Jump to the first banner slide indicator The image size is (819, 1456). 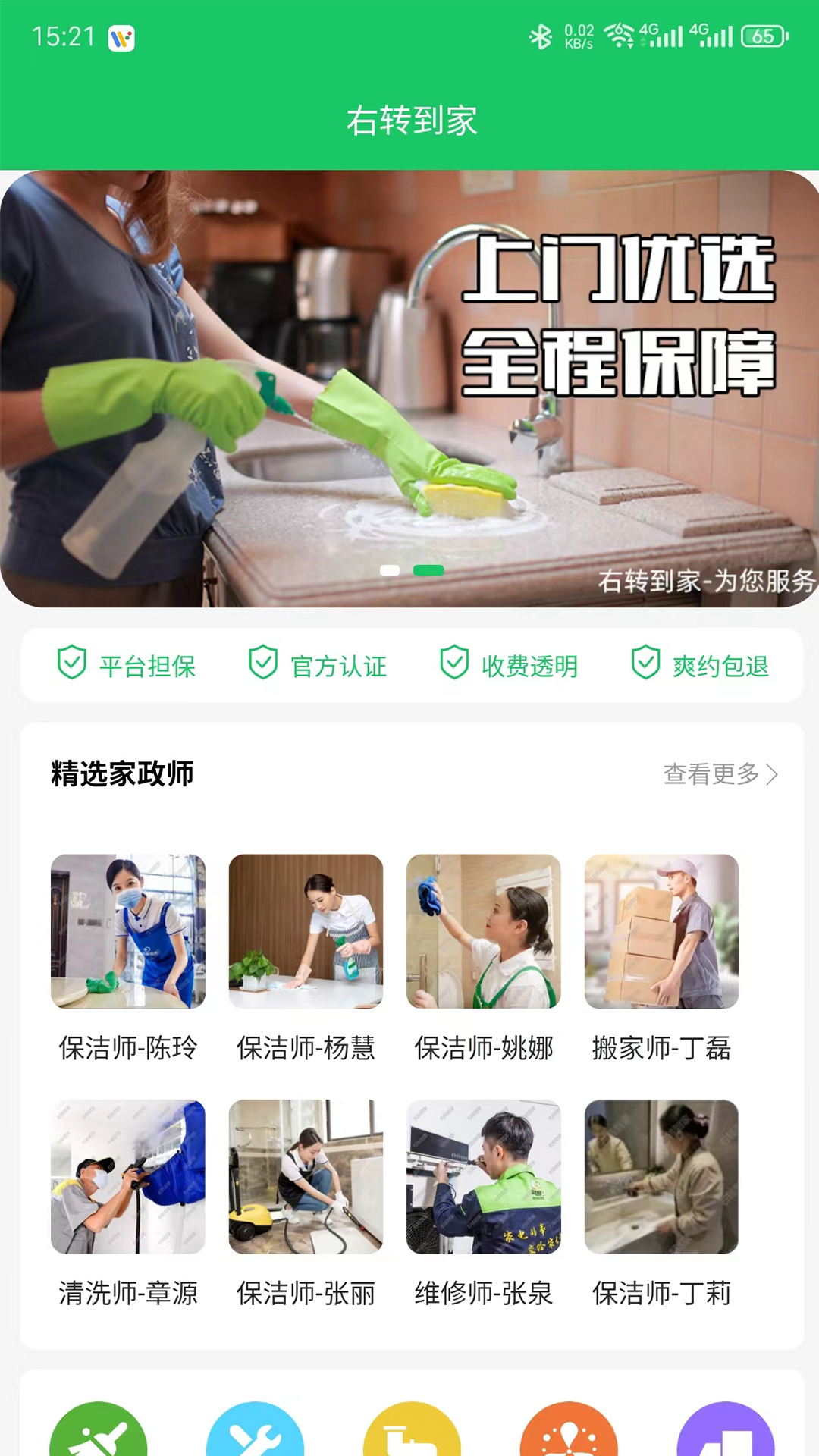tap(390, 570)
